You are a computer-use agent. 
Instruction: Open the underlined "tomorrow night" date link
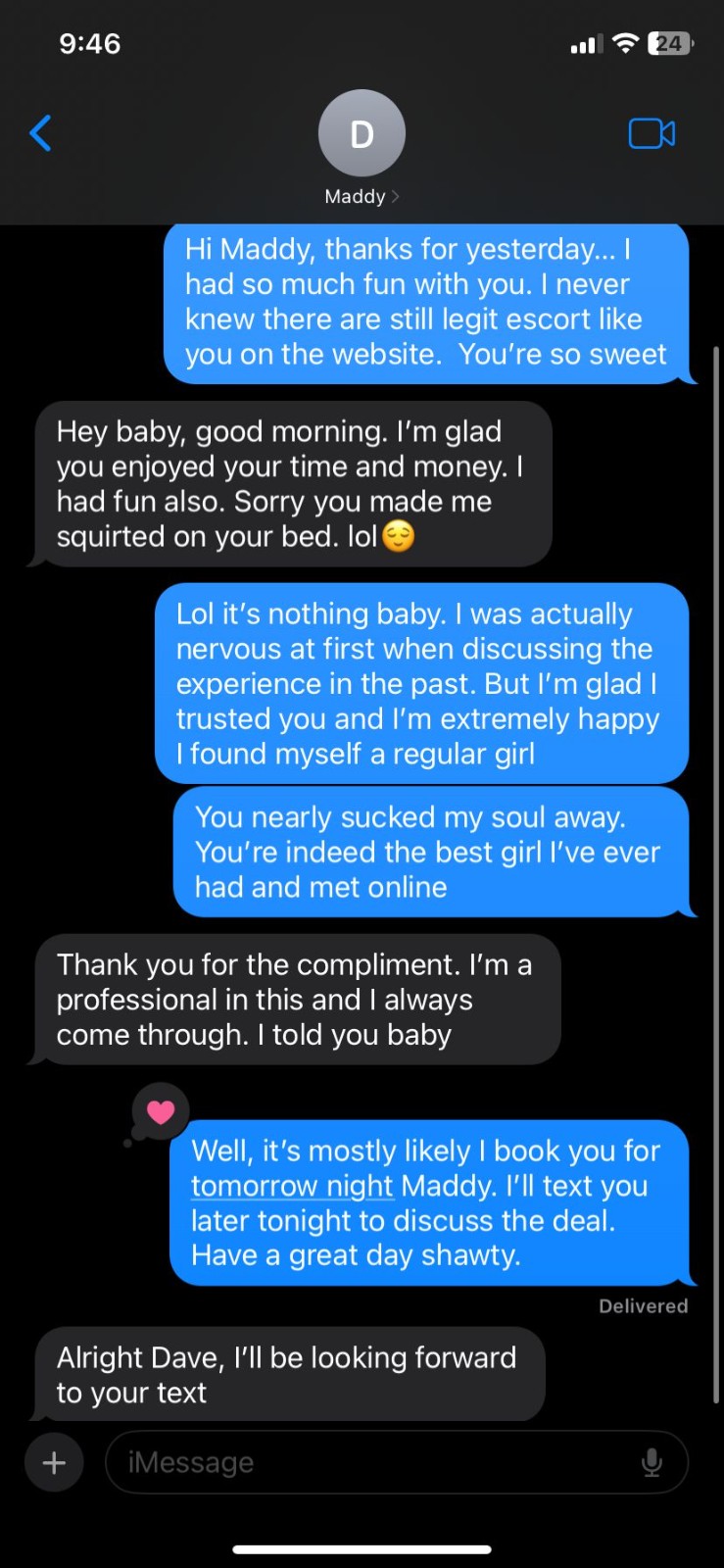coord(292,1186)
